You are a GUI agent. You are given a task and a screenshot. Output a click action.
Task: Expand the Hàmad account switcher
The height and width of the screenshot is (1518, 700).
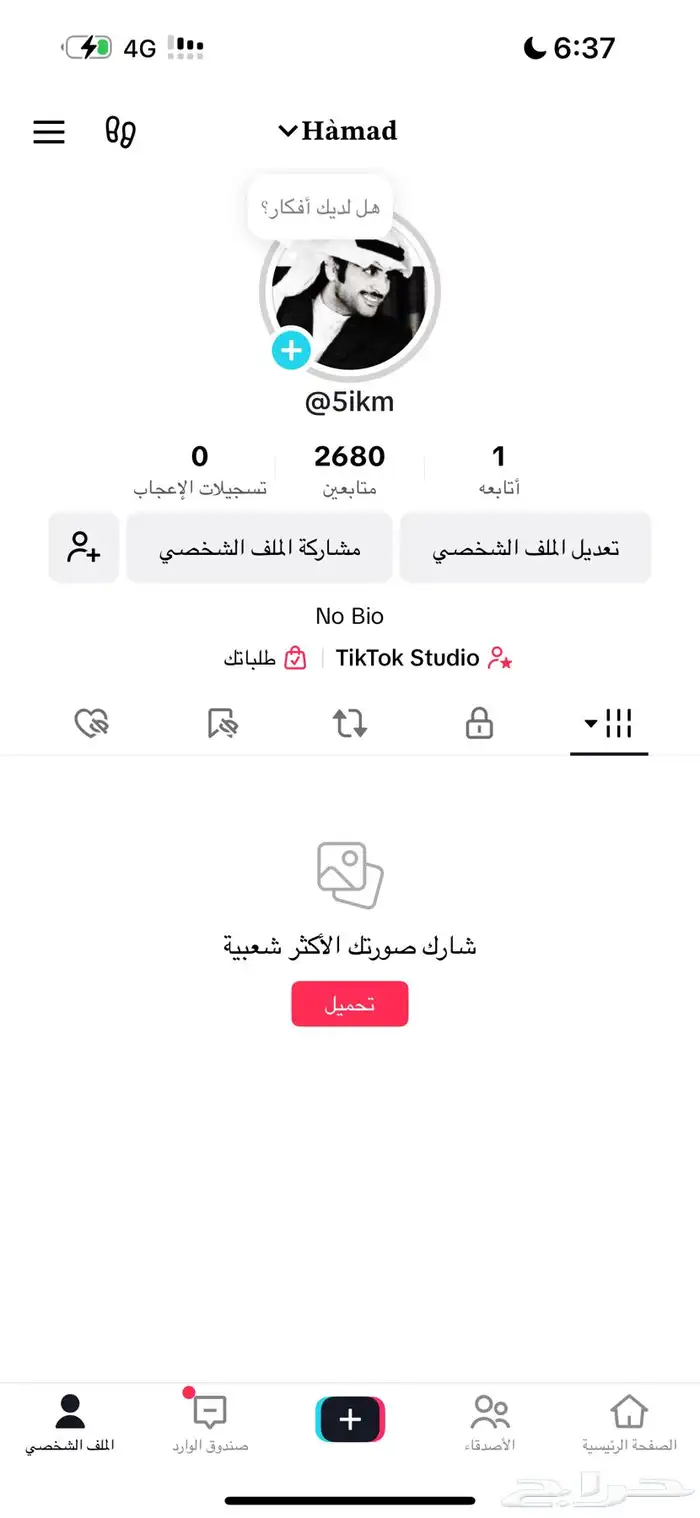point(338,131)
